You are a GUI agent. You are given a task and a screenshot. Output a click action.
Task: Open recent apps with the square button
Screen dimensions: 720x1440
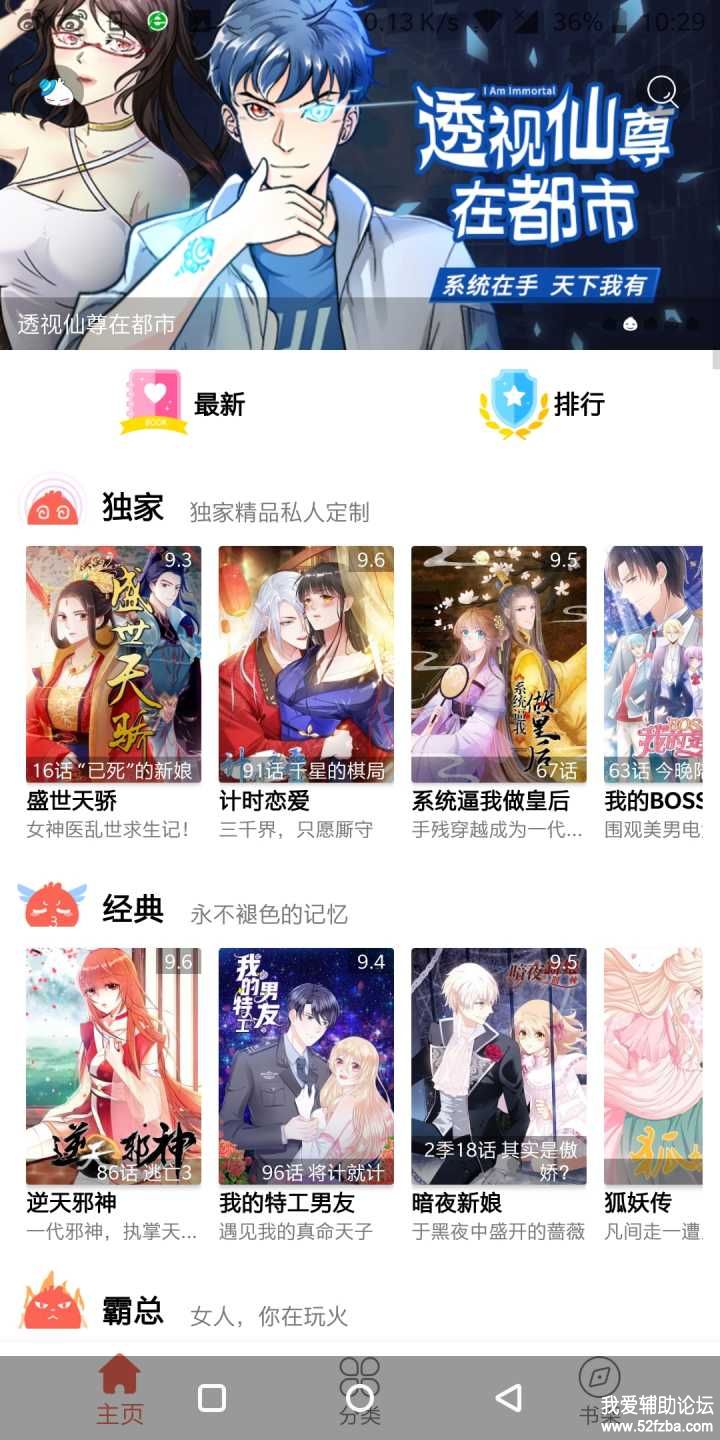coord(212,1397)
